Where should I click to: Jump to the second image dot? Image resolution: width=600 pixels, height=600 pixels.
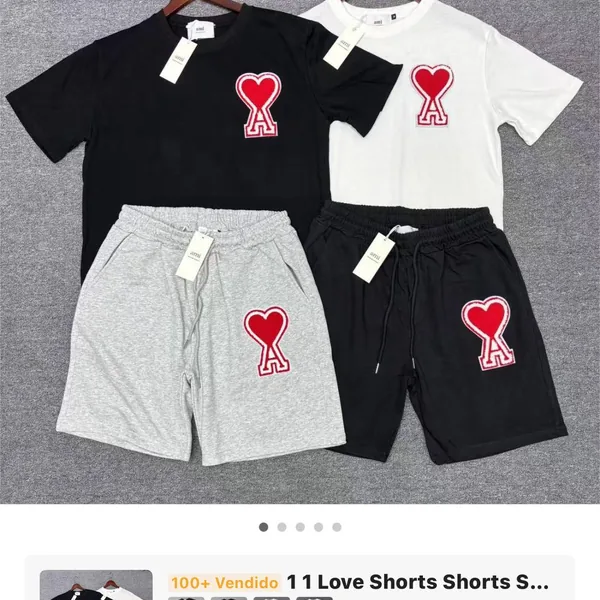click(282, 527)
